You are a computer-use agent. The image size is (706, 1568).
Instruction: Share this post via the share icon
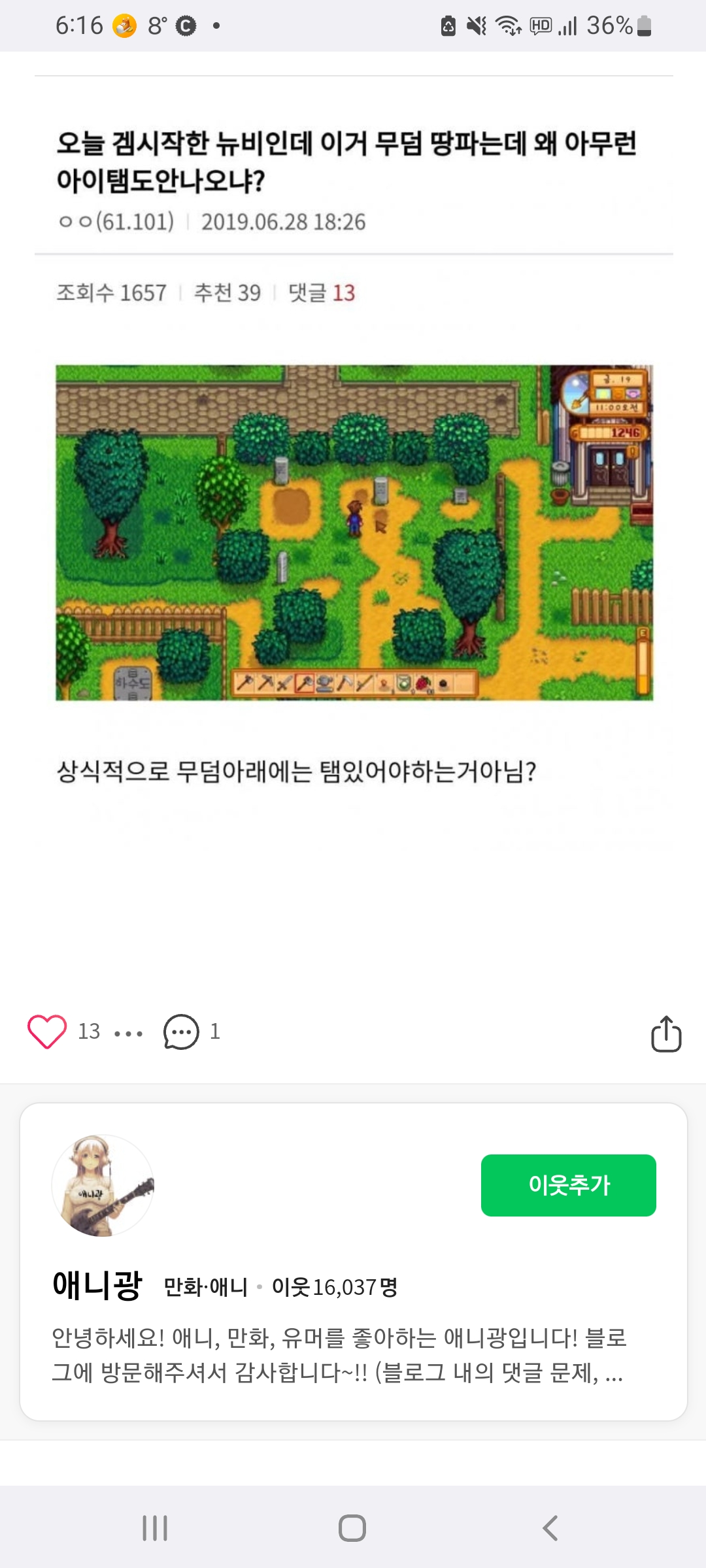666,1034
